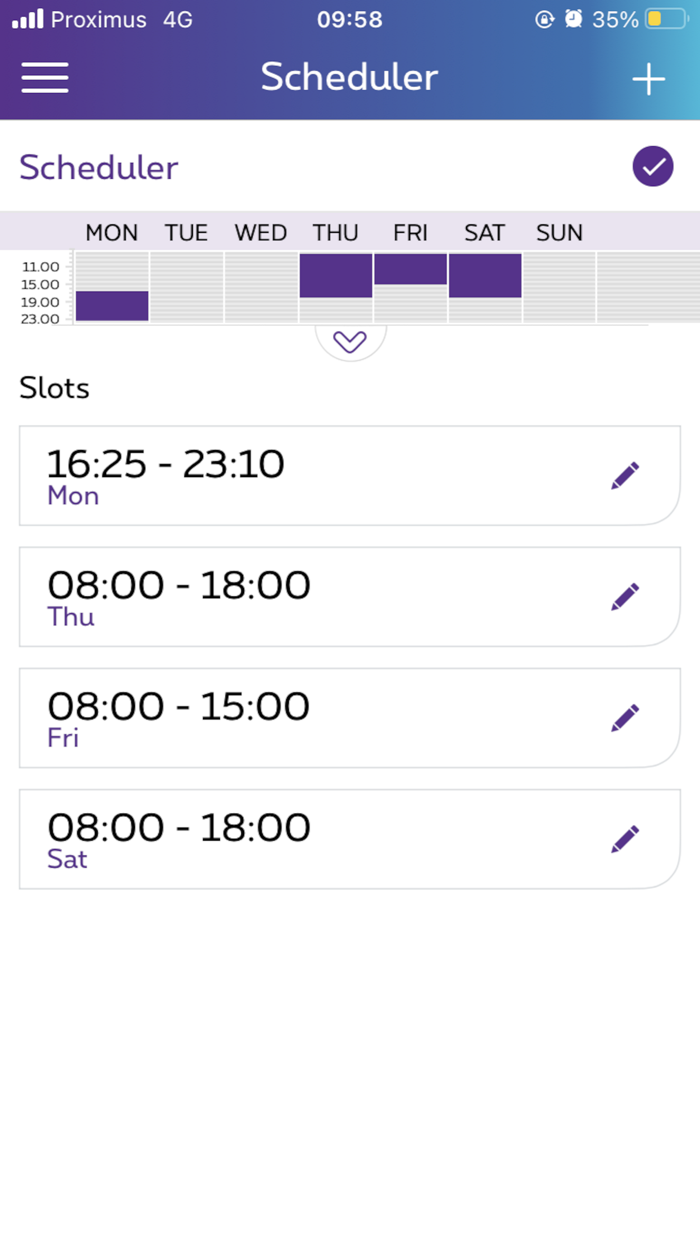Edit the Saturday 08:00 - 18:00 slot
The image size is (700, 1244).
[625, 839]
